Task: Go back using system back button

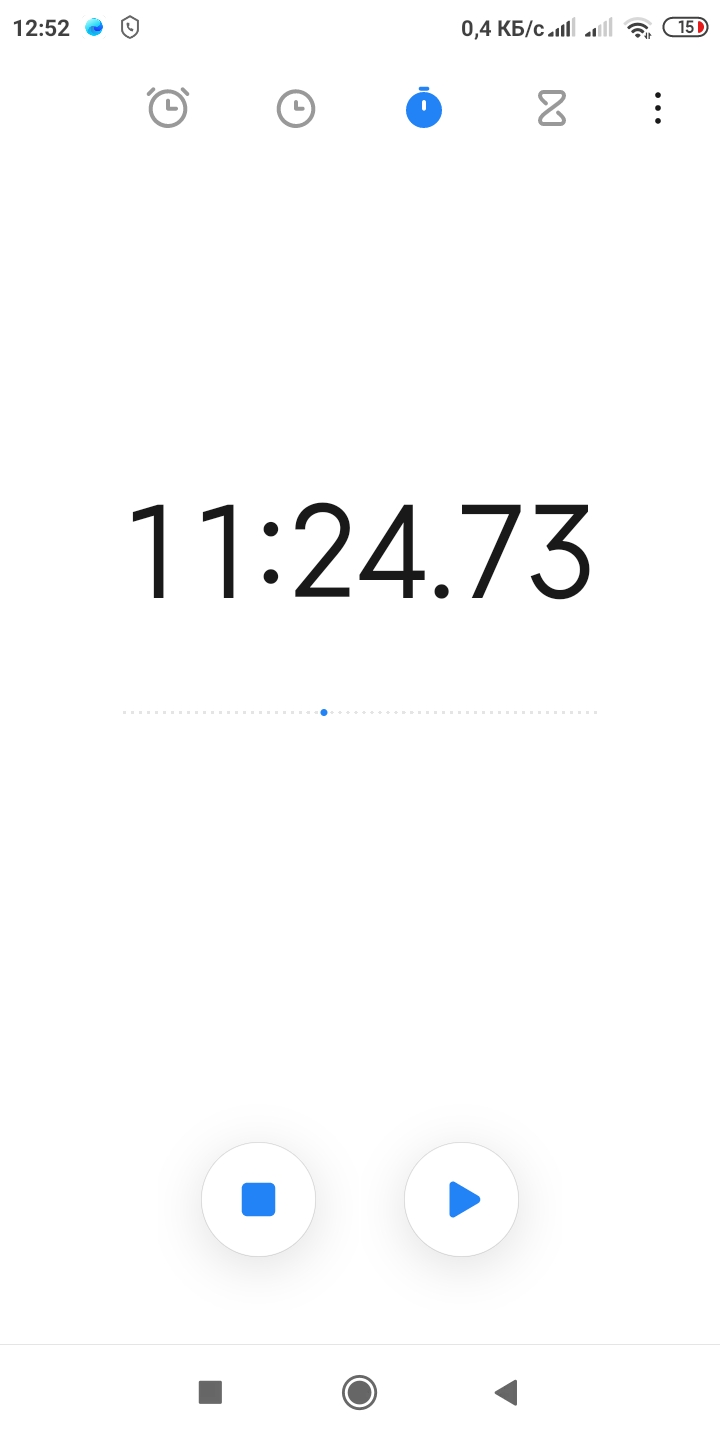Action: (506, 1392)
